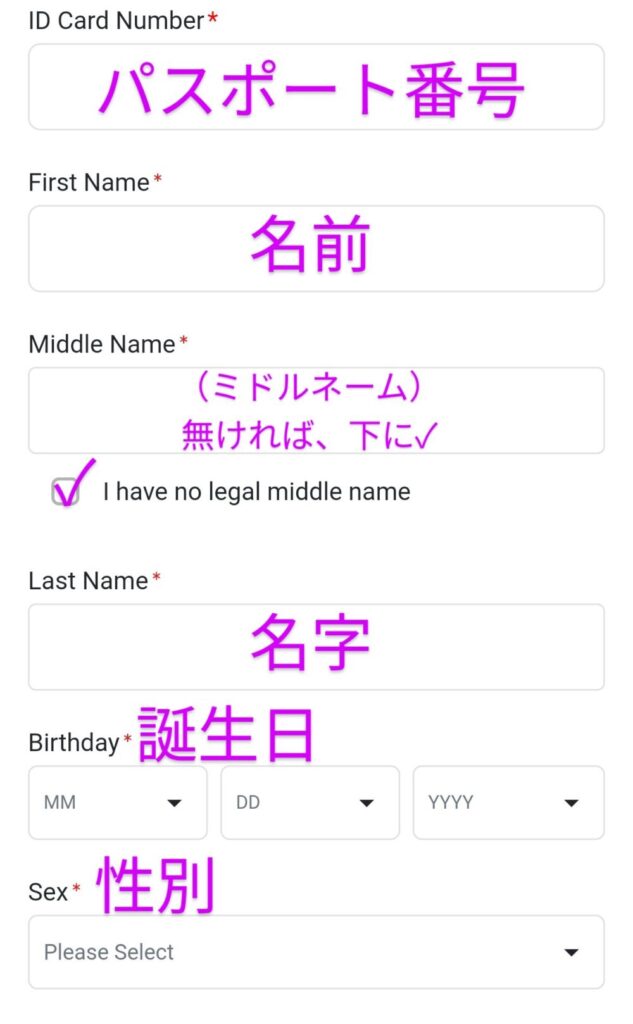This screenshot has height=1024, width=633.
Task: Enter the First Name field
Action: click(316, 249)
